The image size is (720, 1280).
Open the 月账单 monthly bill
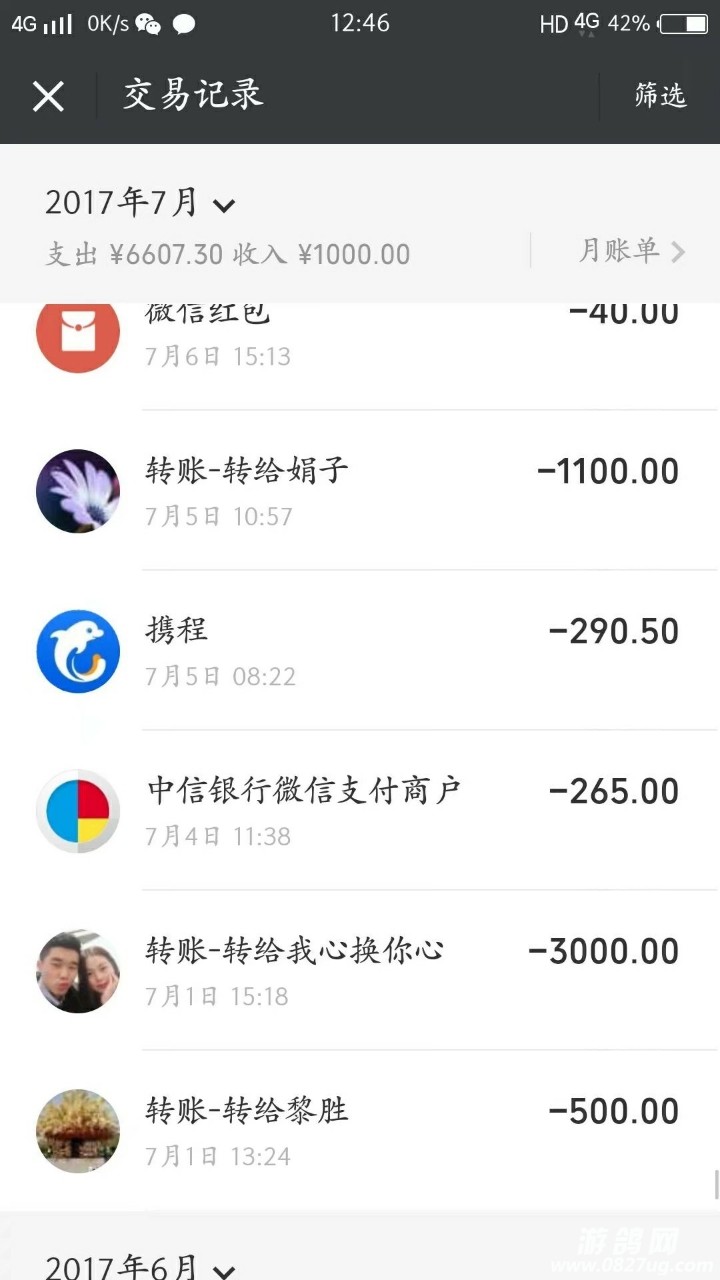631,251
